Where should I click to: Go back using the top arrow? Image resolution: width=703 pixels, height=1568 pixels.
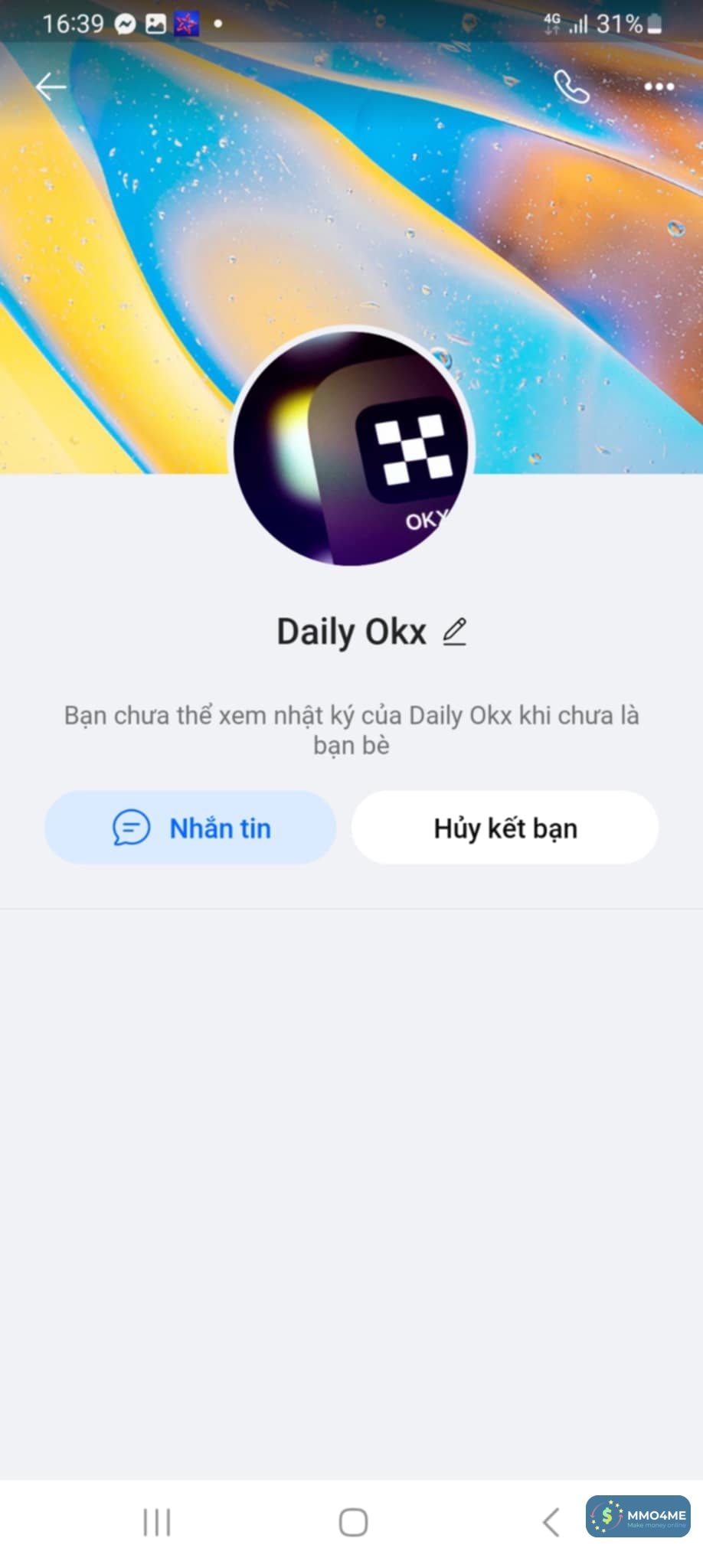coord(51,87)
